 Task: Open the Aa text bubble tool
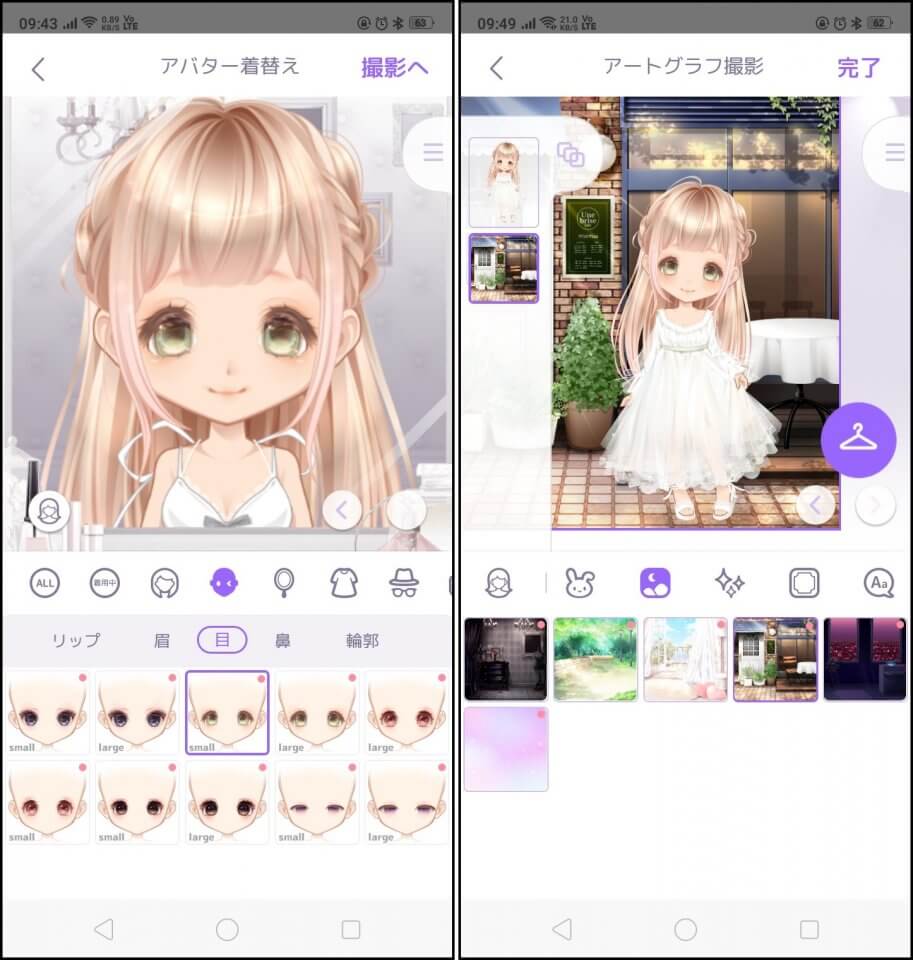[878, 582]
